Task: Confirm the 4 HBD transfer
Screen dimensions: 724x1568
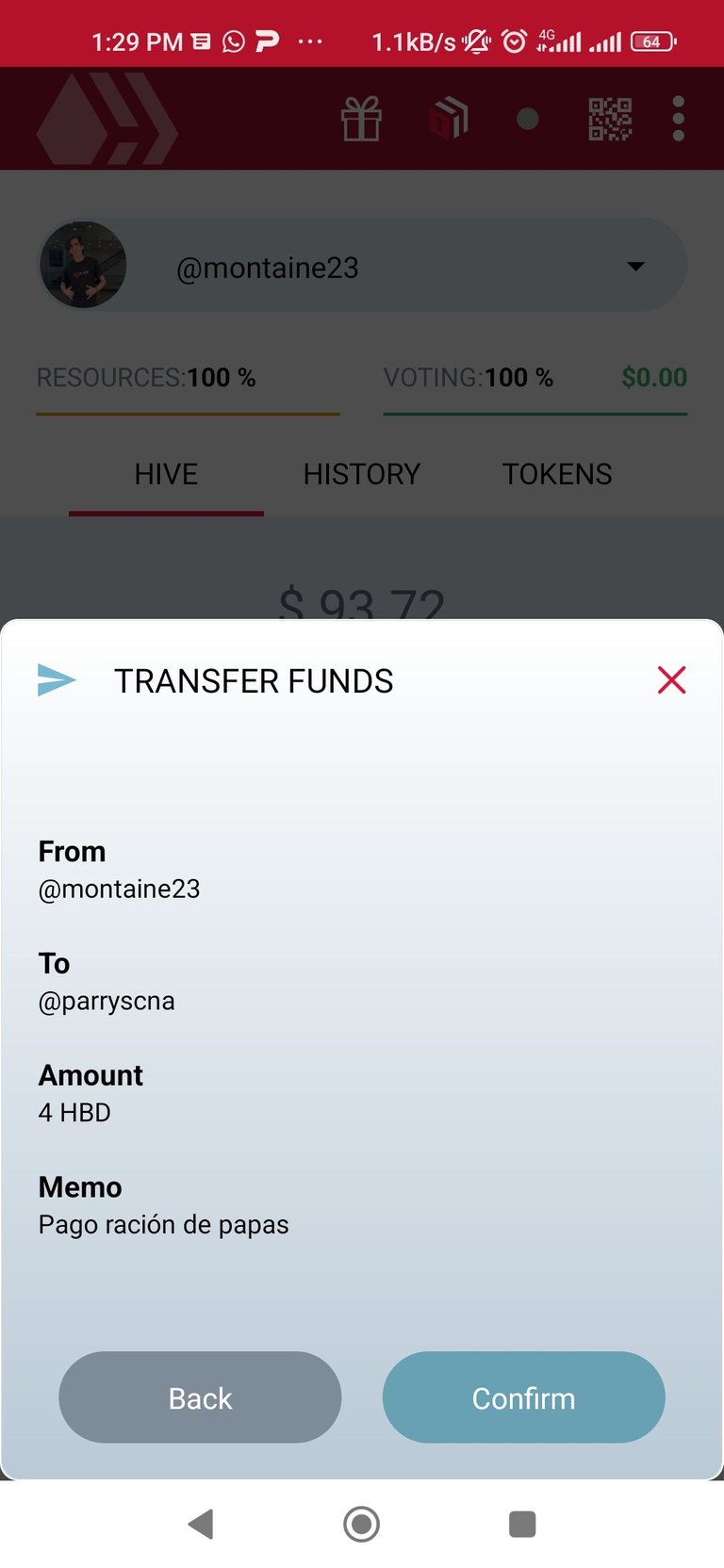Action: 523,1397
